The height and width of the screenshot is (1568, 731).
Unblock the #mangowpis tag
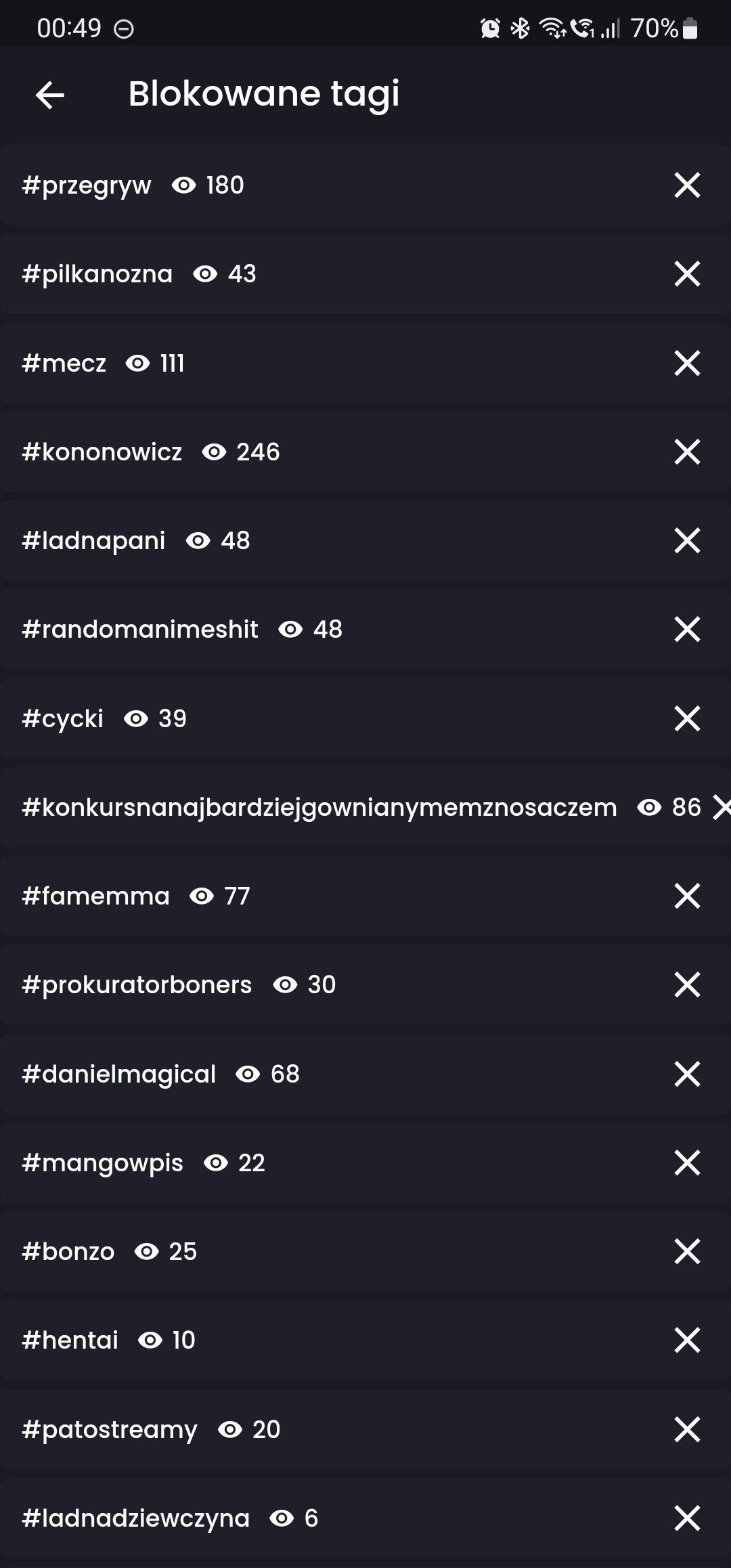point(687,1162)
